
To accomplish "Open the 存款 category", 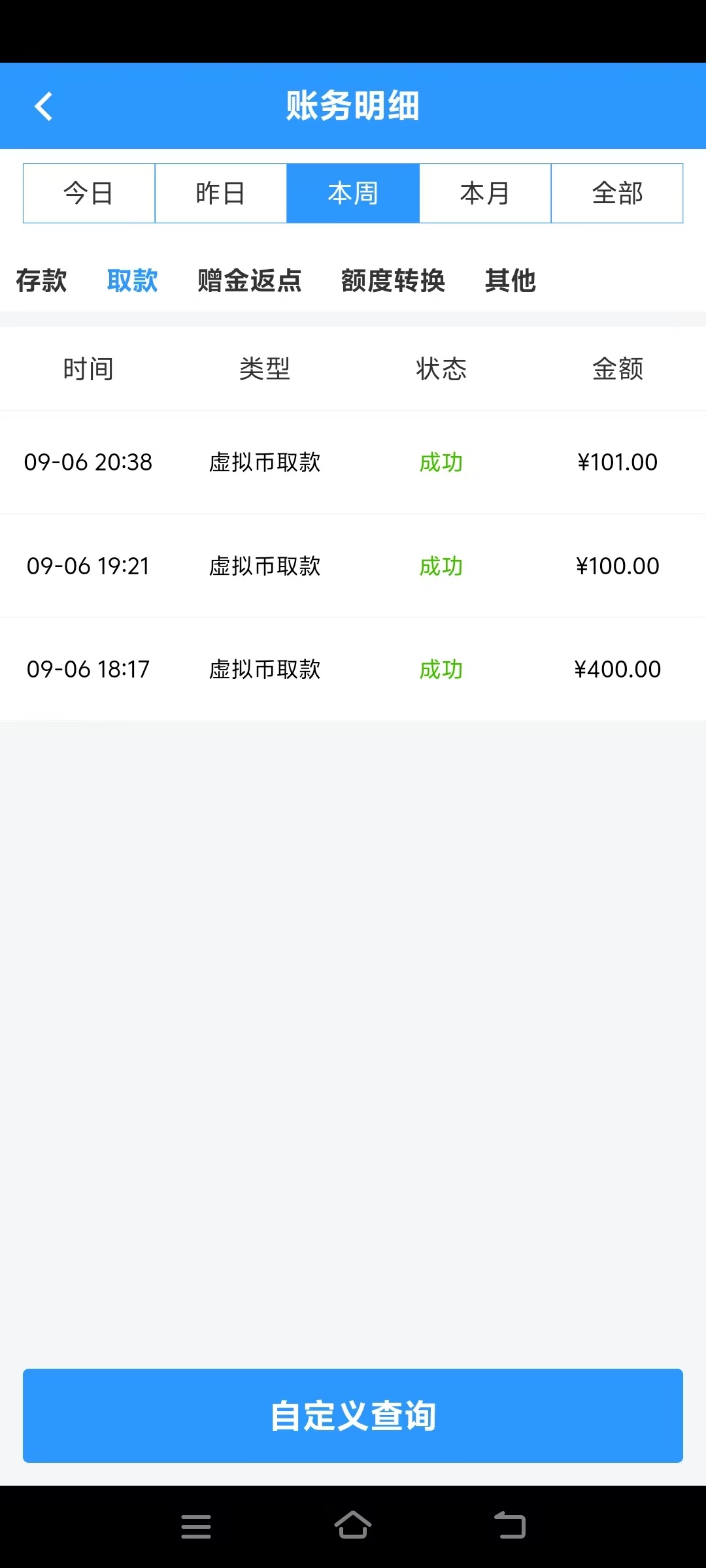I will (41, 281).
